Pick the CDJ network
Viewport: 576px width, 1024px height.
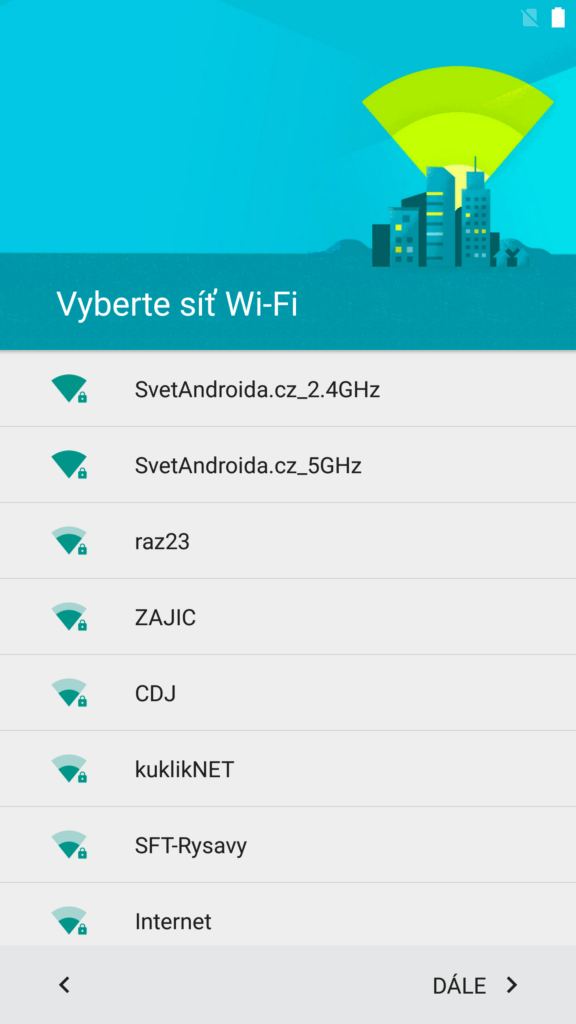point(288,693)
